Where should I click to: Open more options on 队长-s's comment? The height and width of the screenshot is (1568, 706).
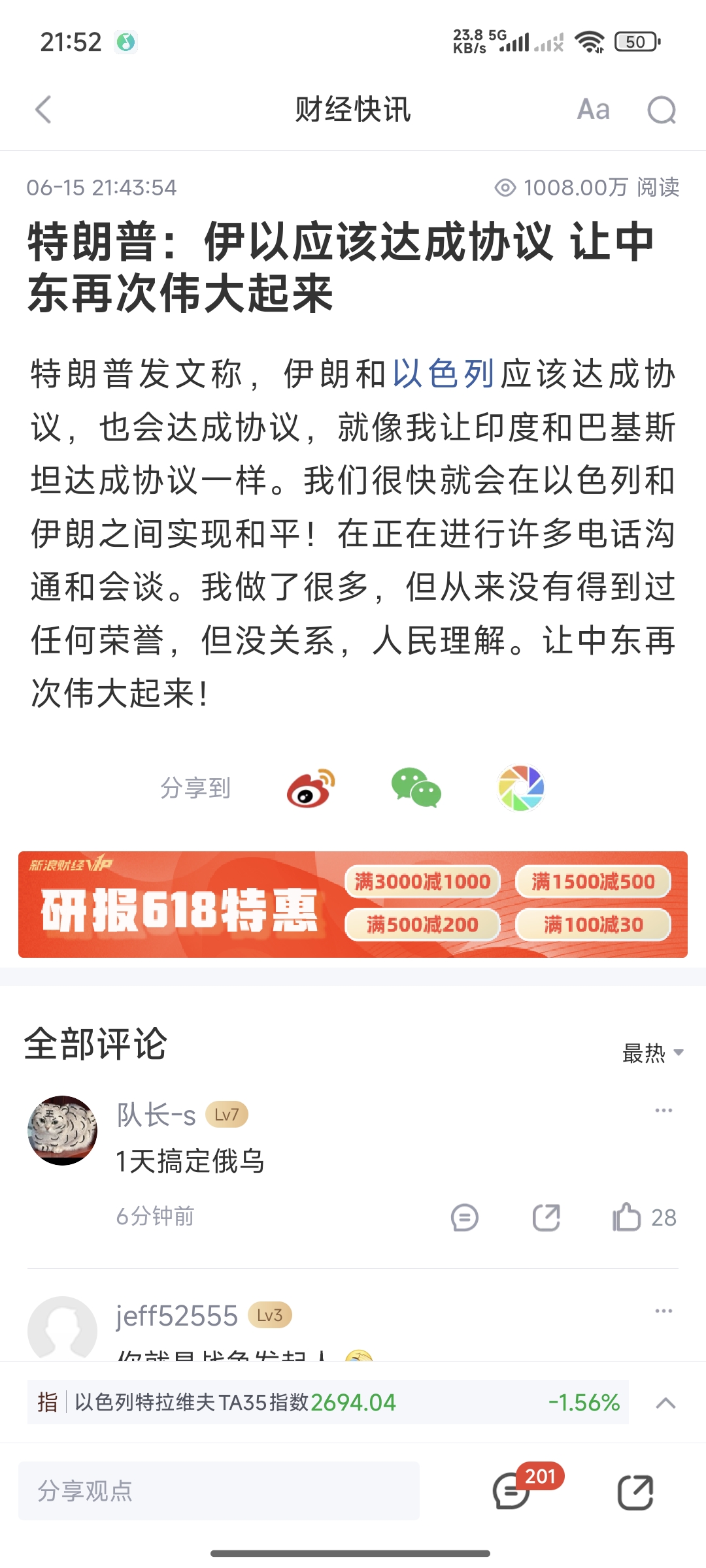click(x=664, y=1111)
